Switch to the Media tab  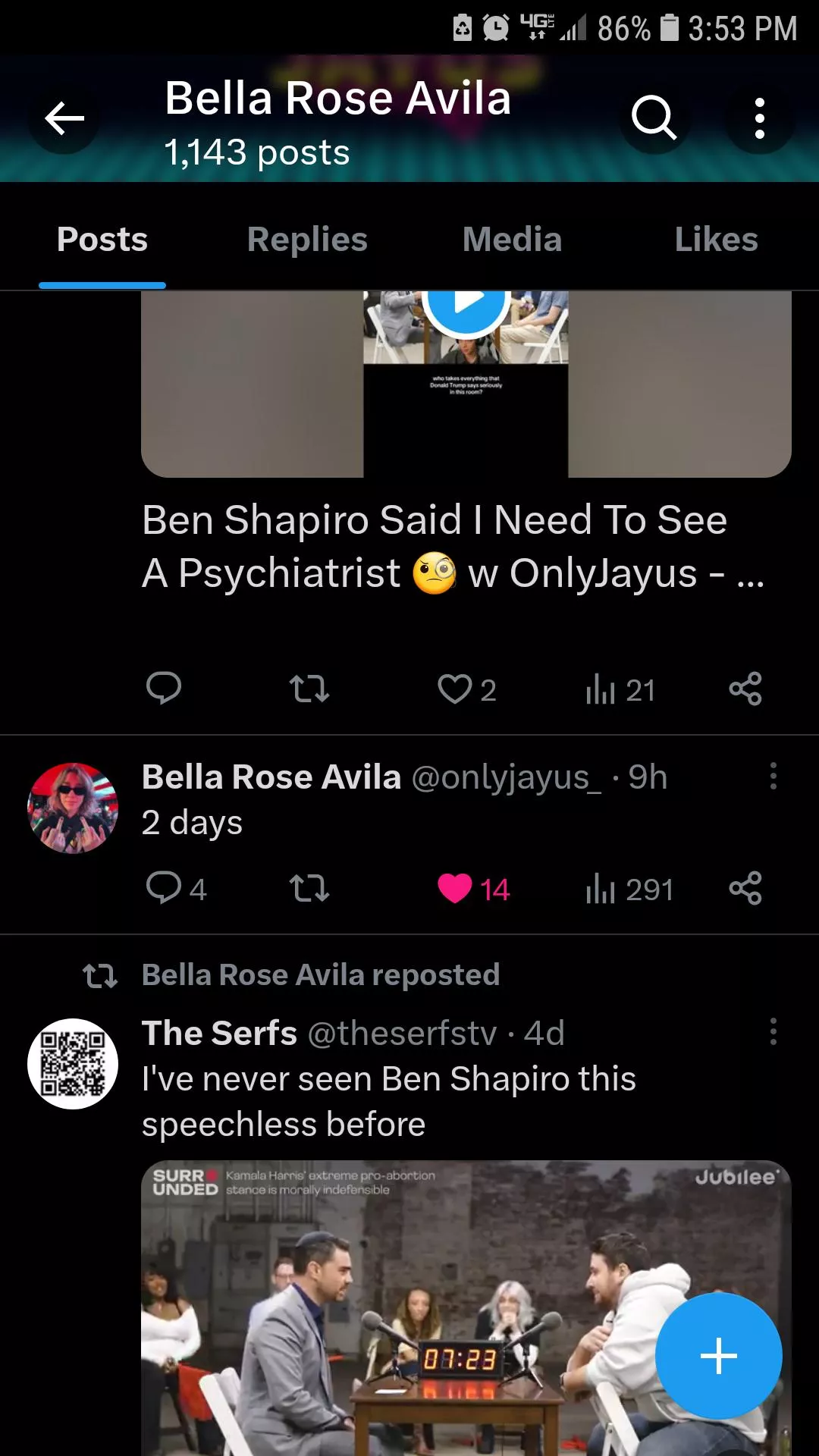pyautogui.click(x=512, y=240)
